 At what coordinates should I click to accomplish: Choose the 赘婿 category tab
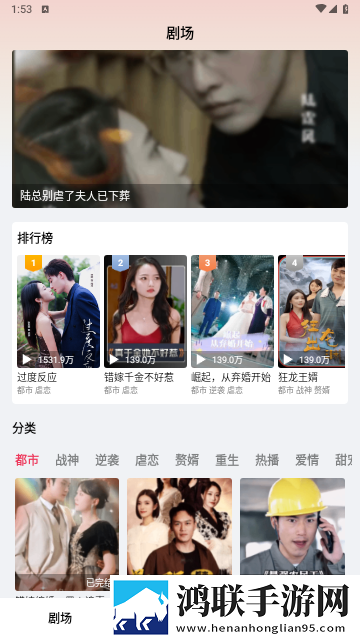click(187, 460)
